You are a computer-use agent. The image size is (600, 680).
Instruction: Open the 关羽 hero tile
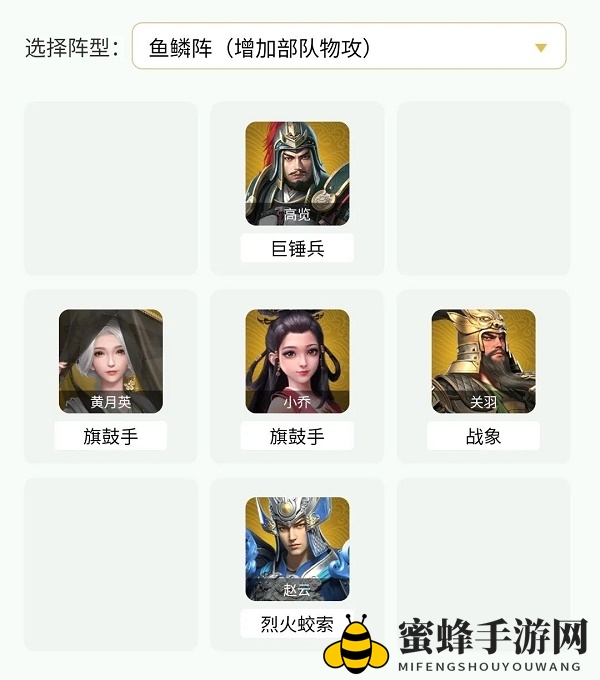tap(483, 360)
